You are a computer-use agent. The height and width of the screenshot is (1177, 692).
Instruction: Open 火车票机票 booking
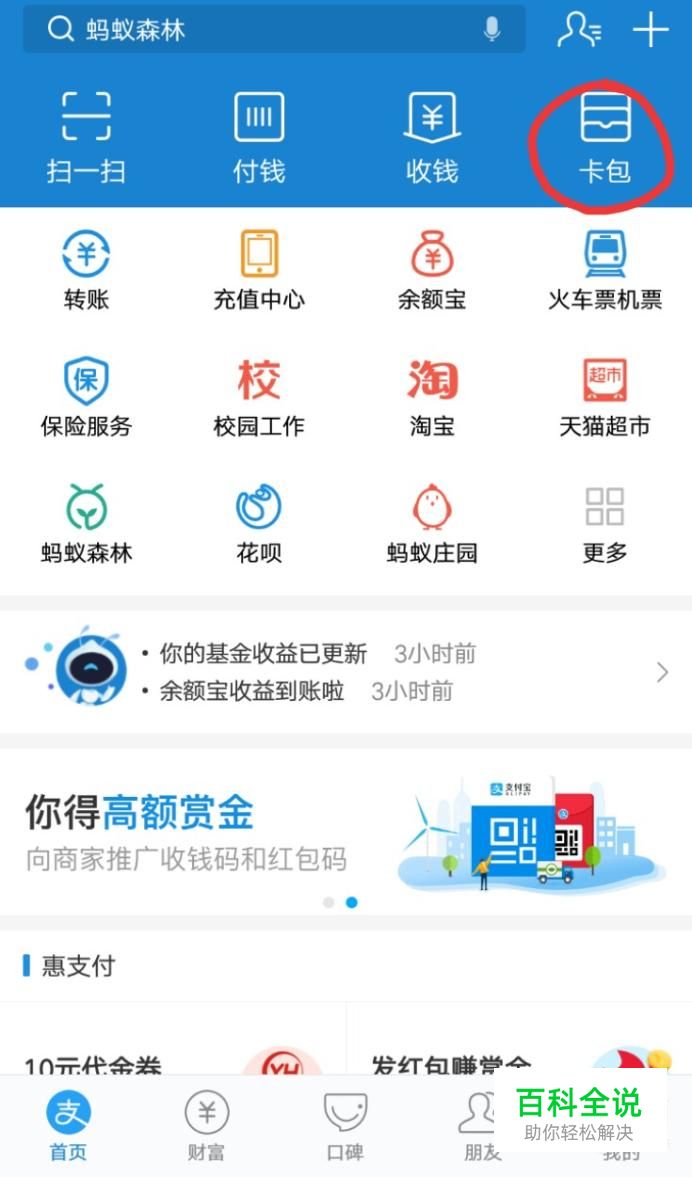pyautogui.click(x=605, y=270)
